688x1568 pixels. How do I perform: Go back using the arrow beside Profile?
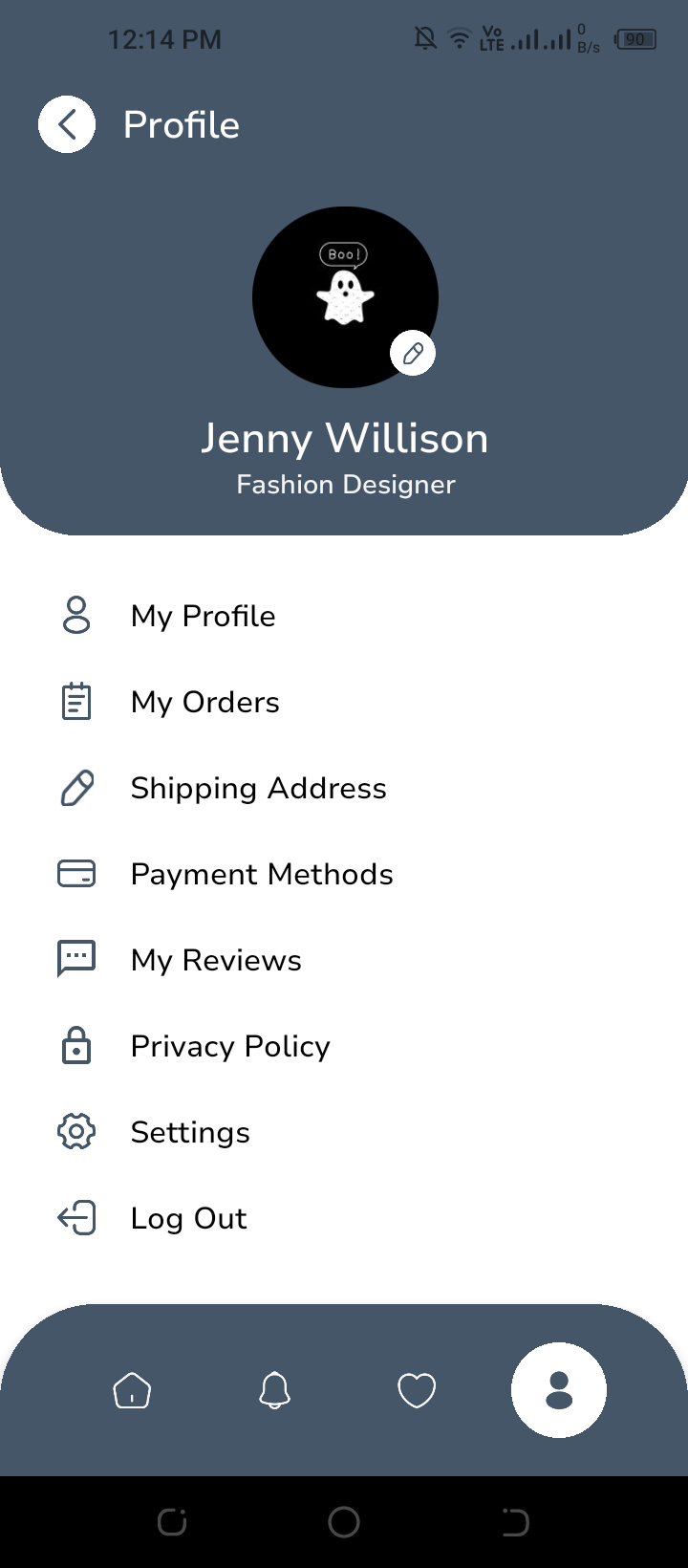point(67,124)
